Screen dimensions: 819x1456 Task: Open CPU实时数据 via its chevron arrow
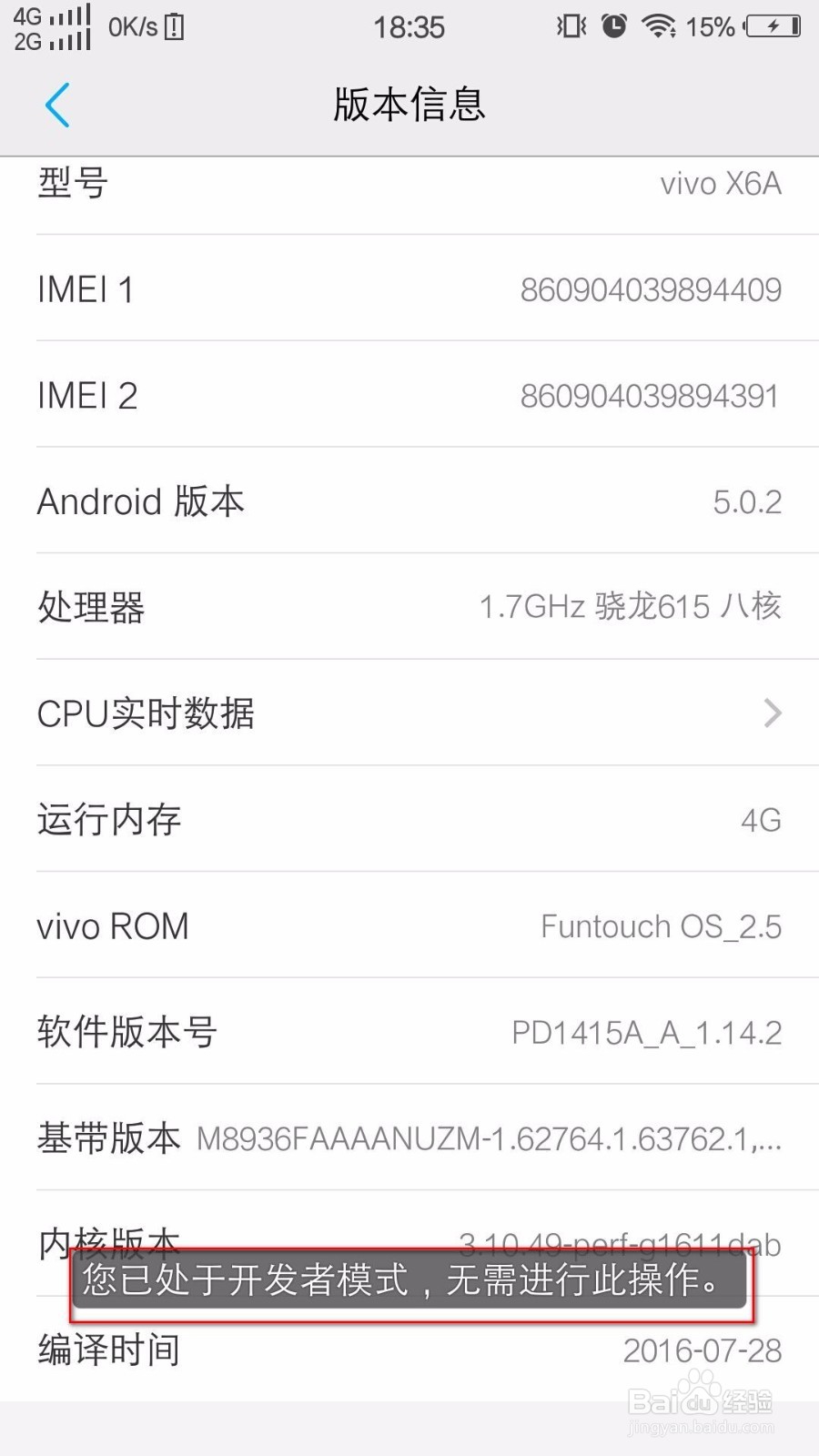(772, 713)
